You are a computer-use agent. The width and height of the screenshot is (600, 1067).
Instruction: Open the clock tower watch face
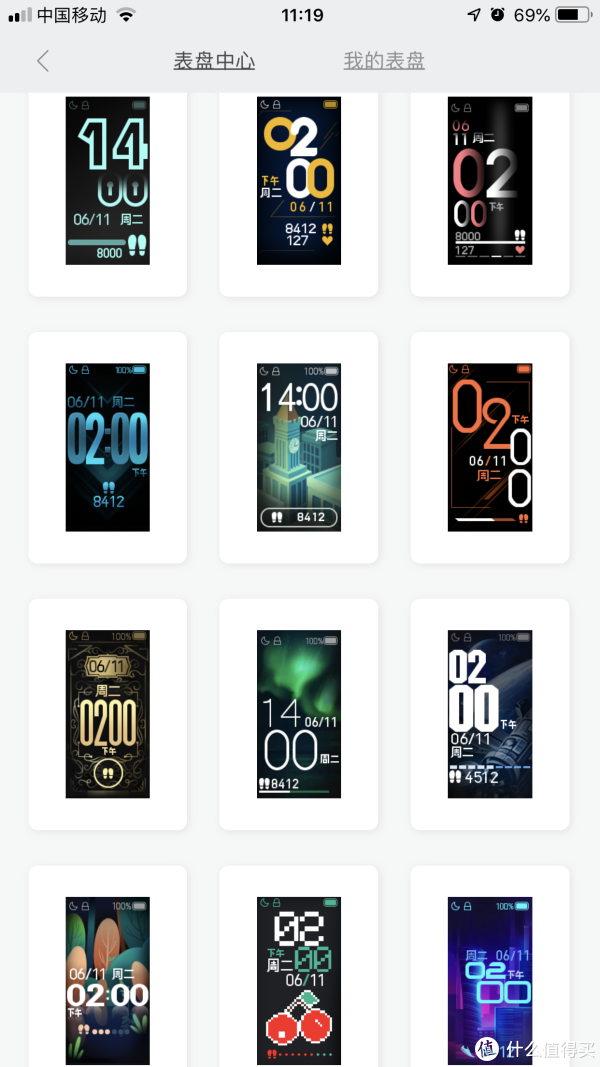click(299, 447)
